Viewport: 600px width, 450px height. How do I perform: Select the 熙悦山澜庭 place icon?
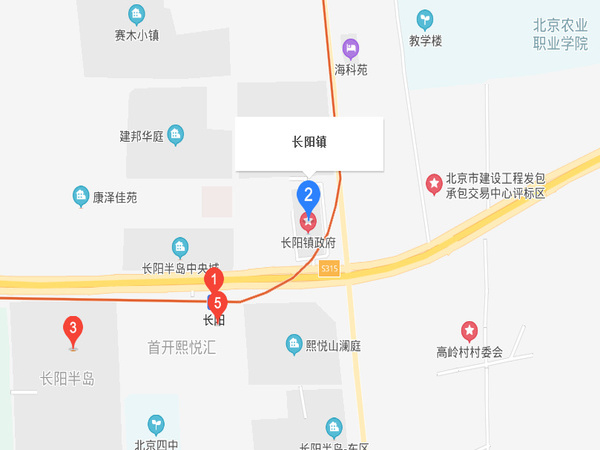293,344
